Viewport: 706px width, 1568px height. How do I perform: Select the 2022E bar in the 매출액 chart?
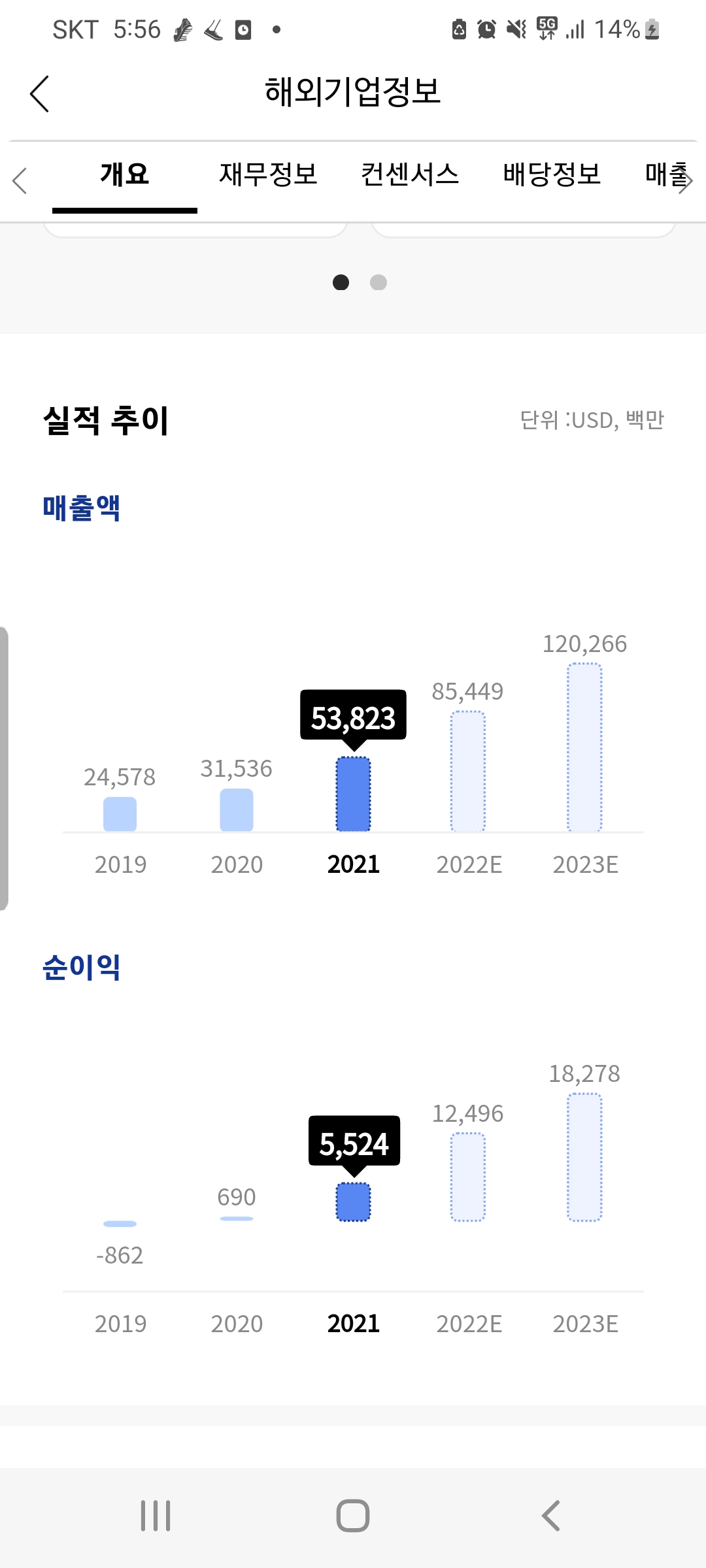(x=468, y=772)
